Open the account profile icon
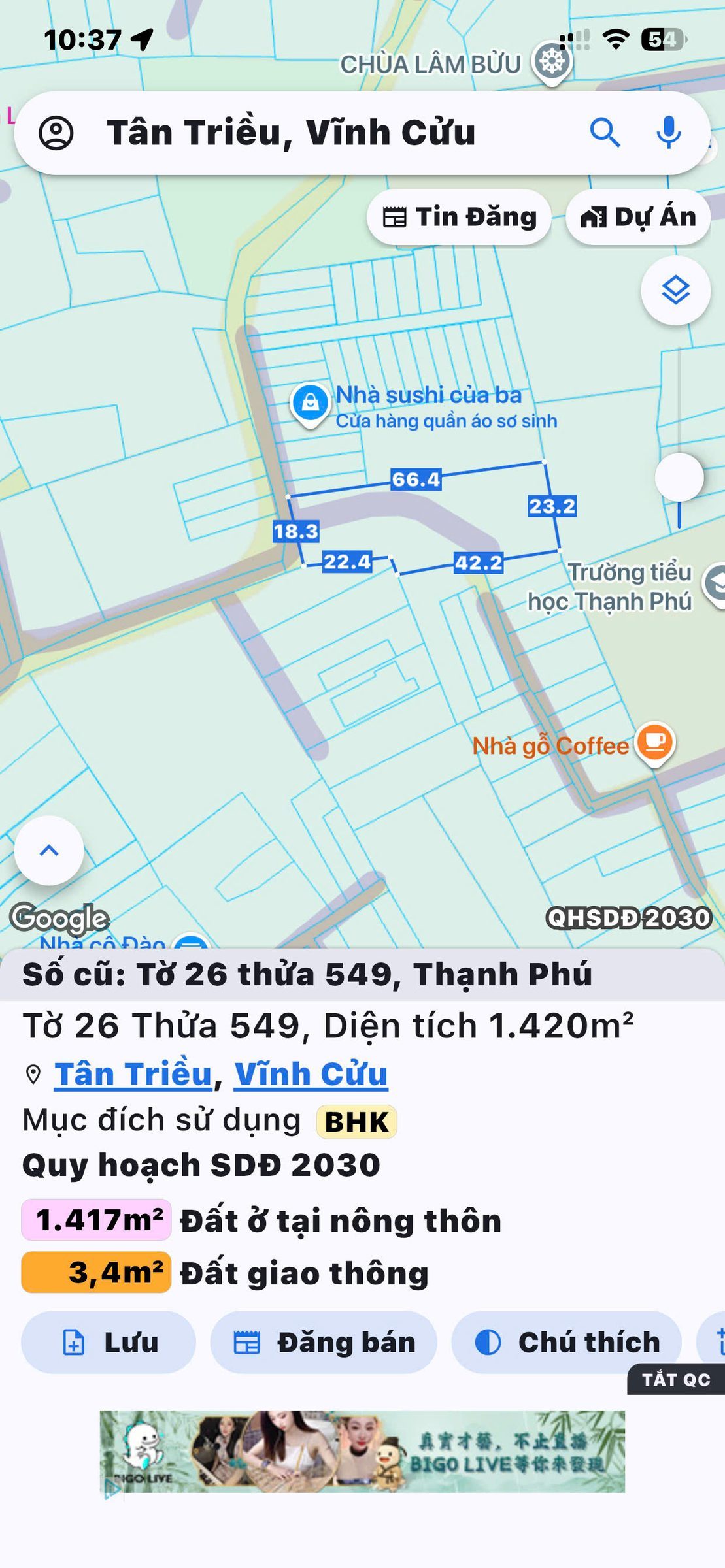Viewport: 725px width, 1568px height. 56,133
